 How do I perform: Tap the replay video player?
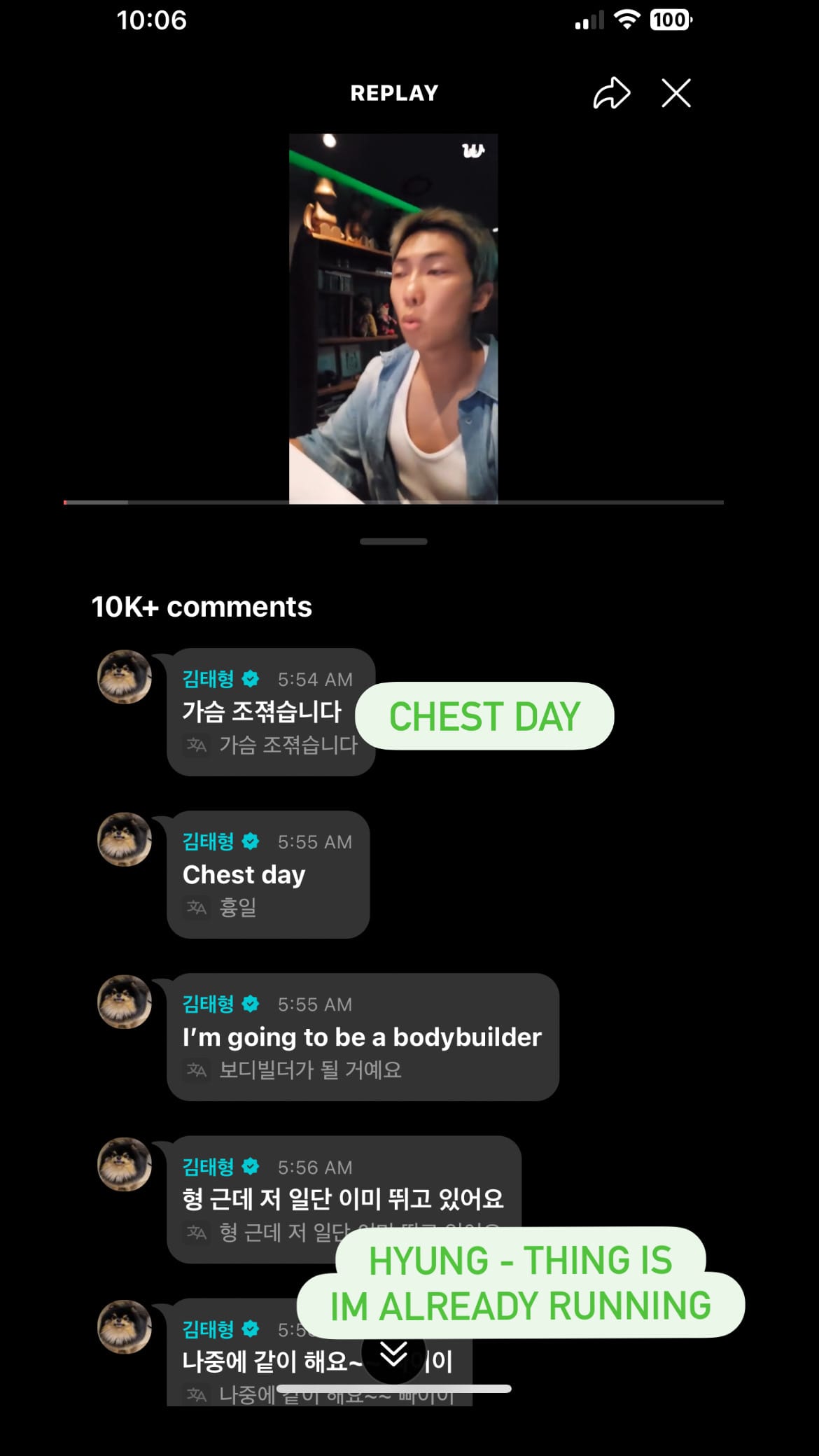393,318
